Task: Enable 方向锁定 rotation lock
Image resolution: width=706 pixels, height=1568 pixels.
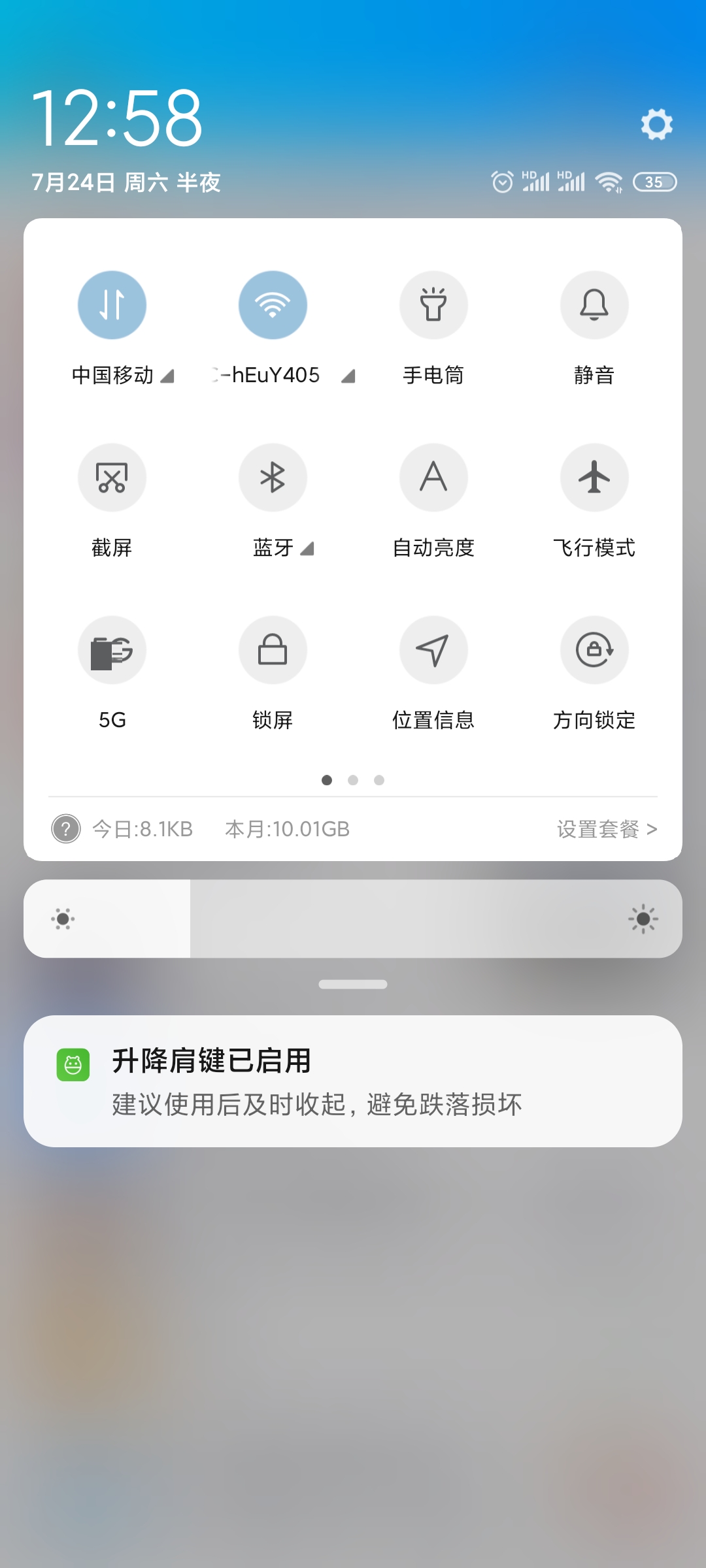Action: (594, 650)
